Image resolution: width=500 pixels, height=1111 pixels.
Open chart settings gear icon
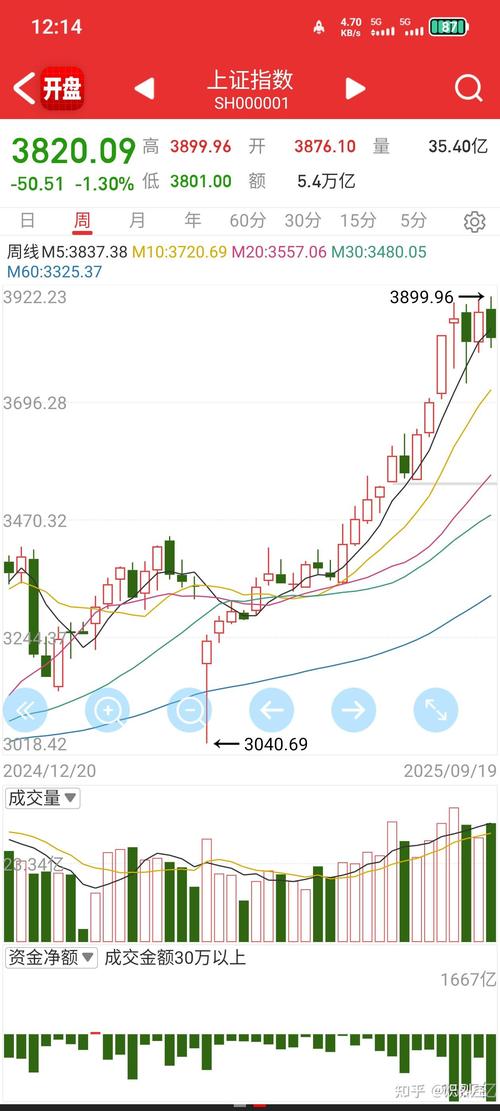point(475,222)
